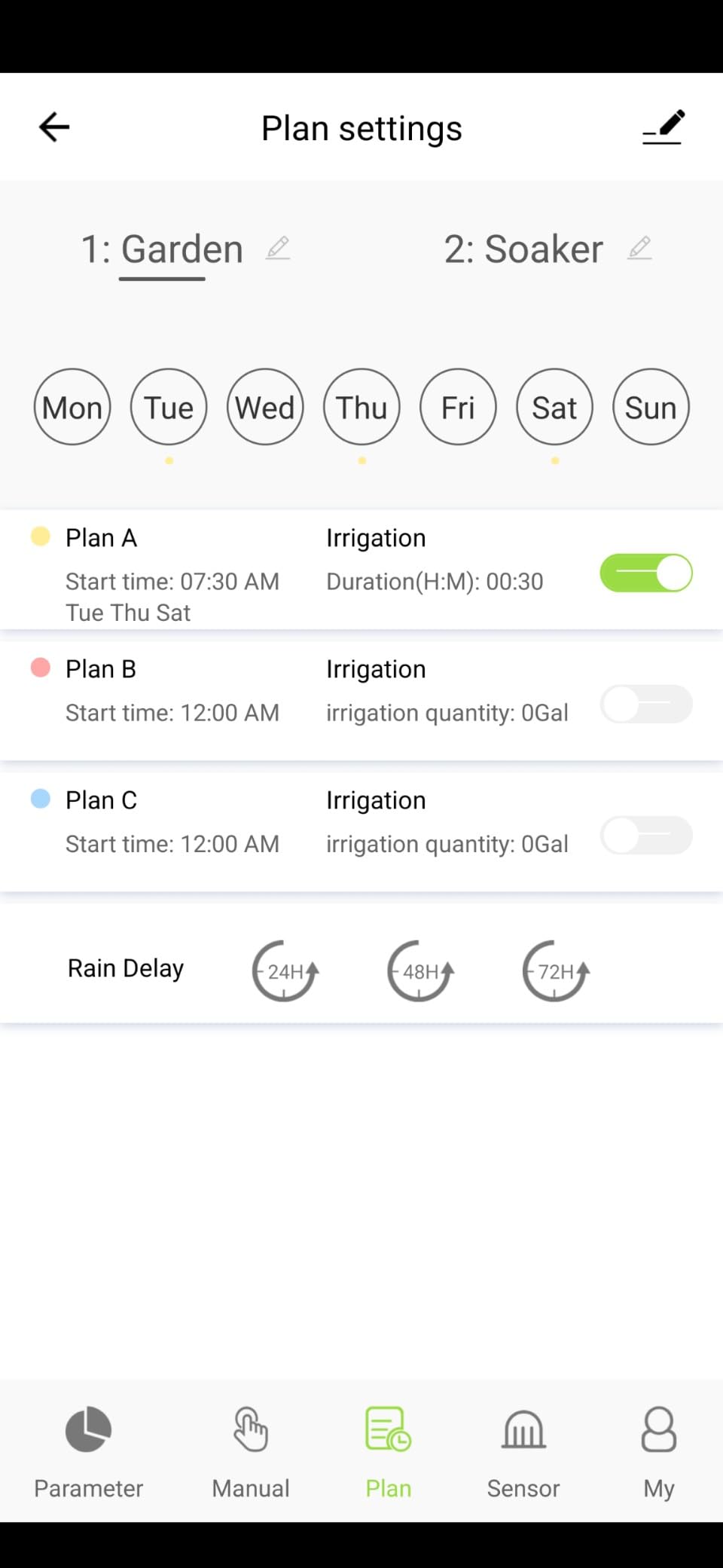Rename Garden using its pencil icon
Image resolution: width=723 pixels, height=1568 pixels.
278,249
